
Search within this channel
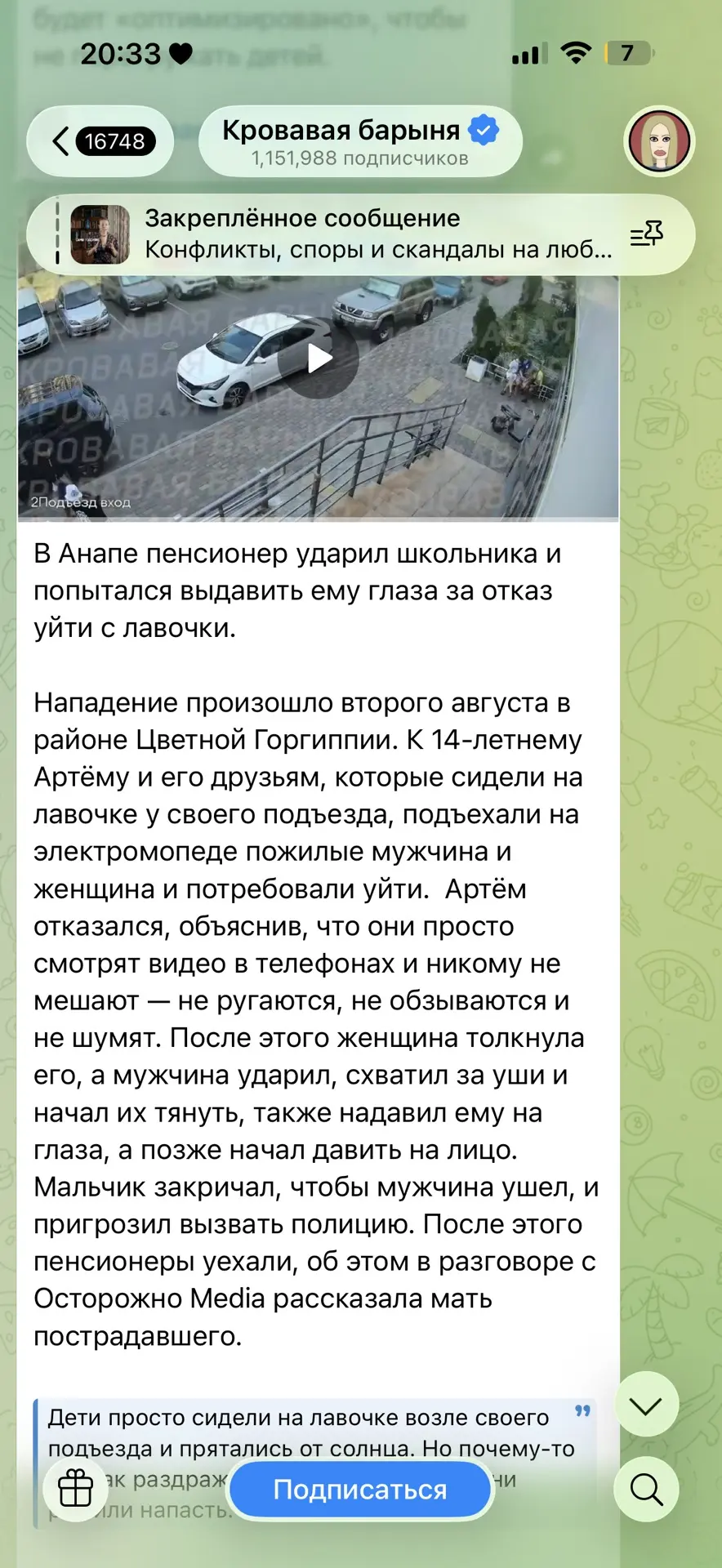646,1489
